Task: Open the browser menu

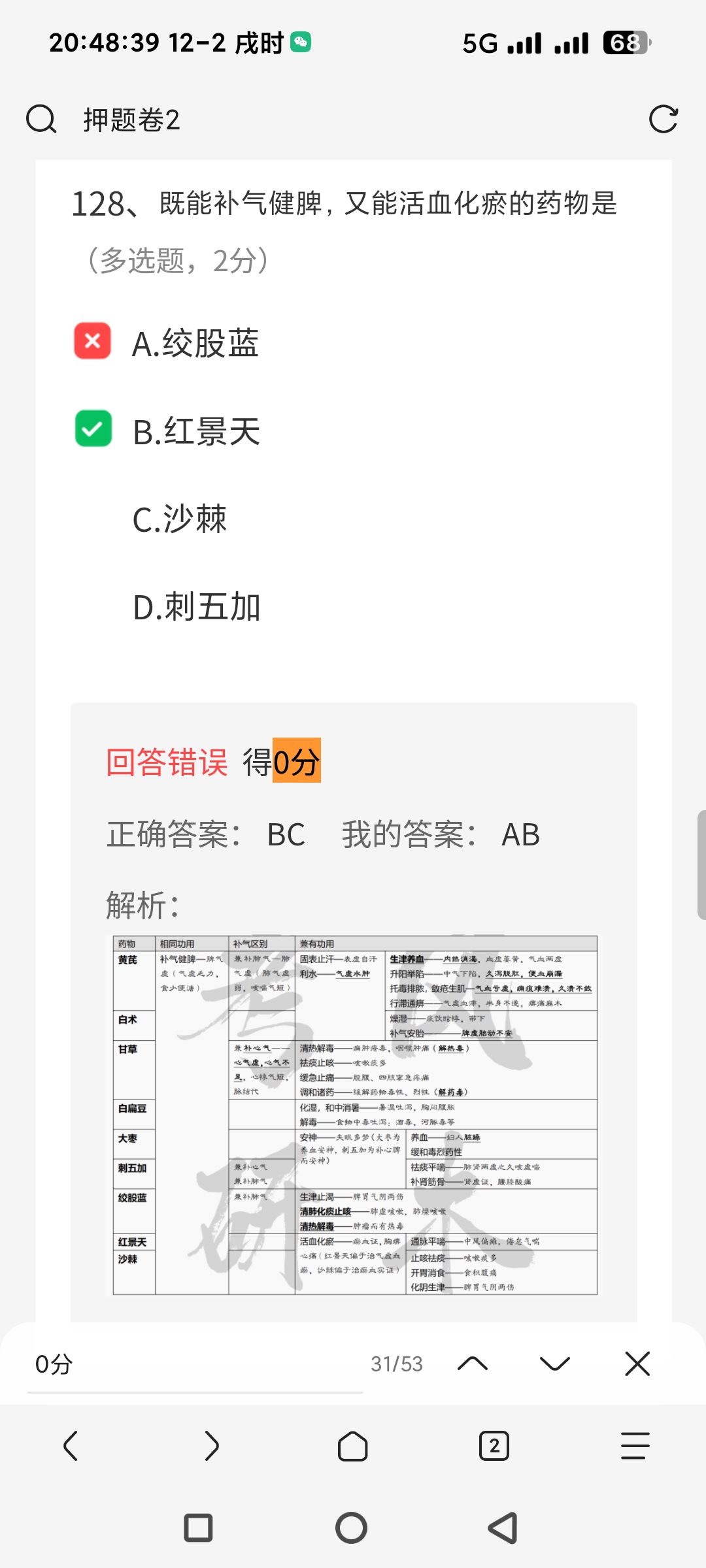Action: tap(635, 1445)
